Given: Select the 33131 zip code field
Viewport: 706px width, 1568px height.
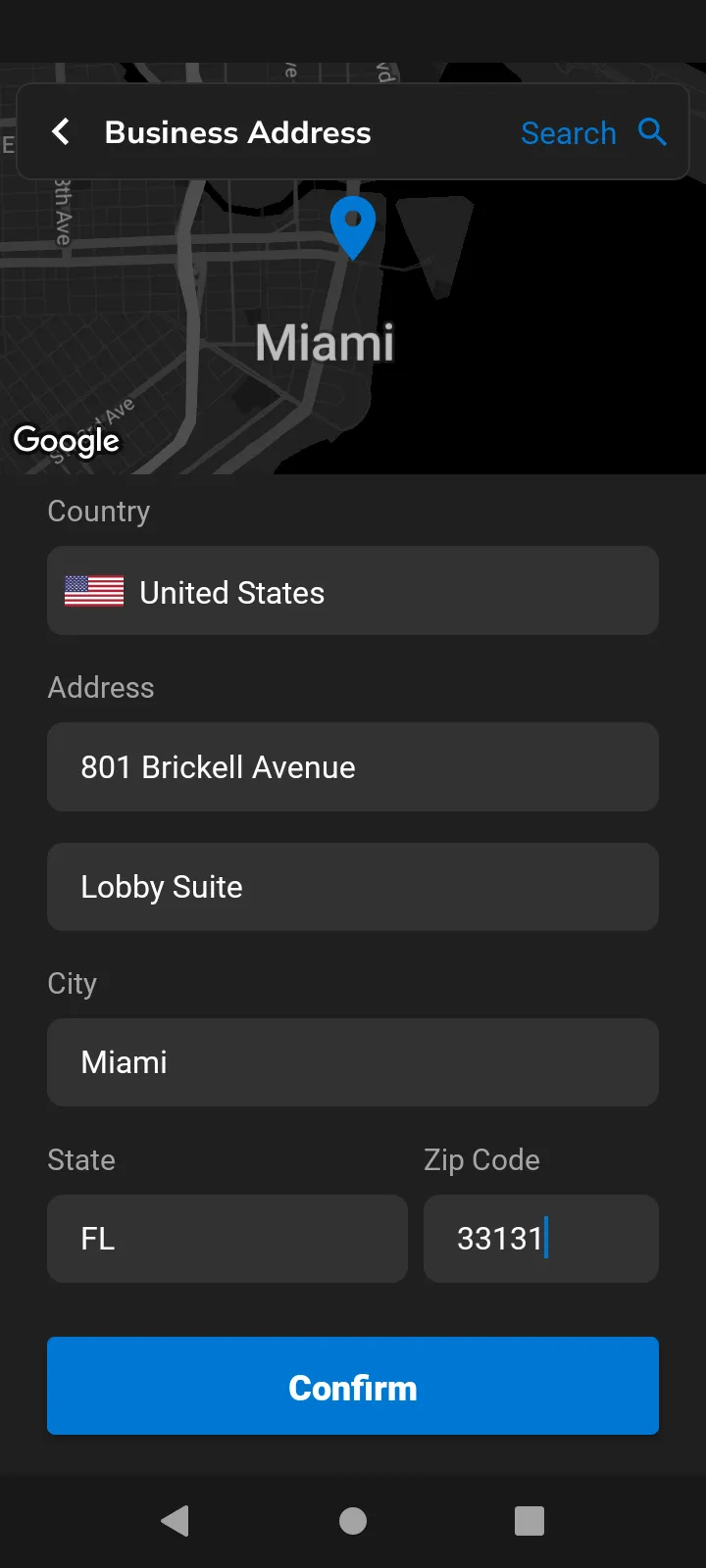Looking at the screenshot, I should point(540,1239).
